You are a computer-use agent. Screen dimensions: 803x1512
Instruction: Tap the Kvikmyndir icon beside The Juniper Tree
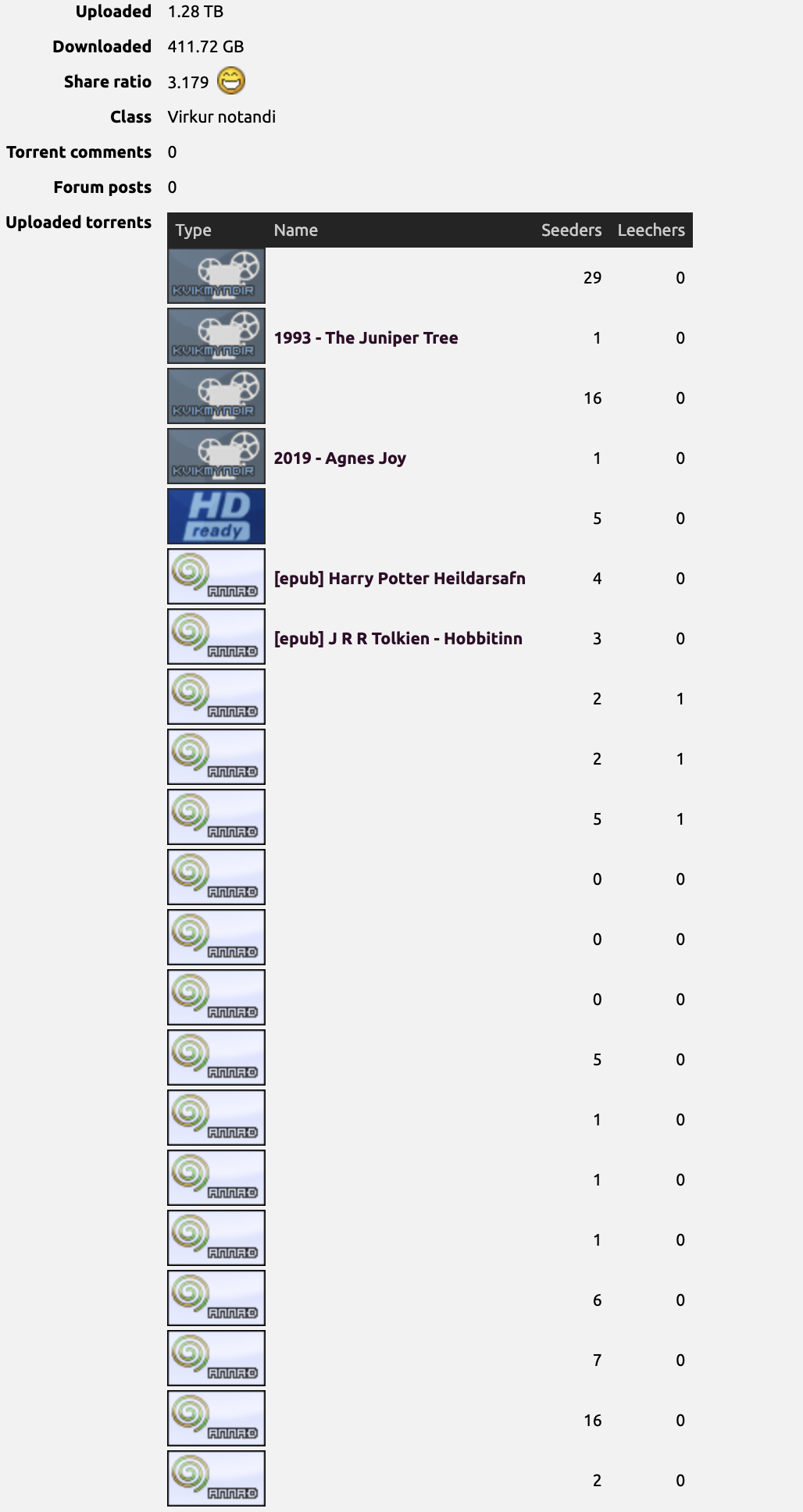[216, 336]
